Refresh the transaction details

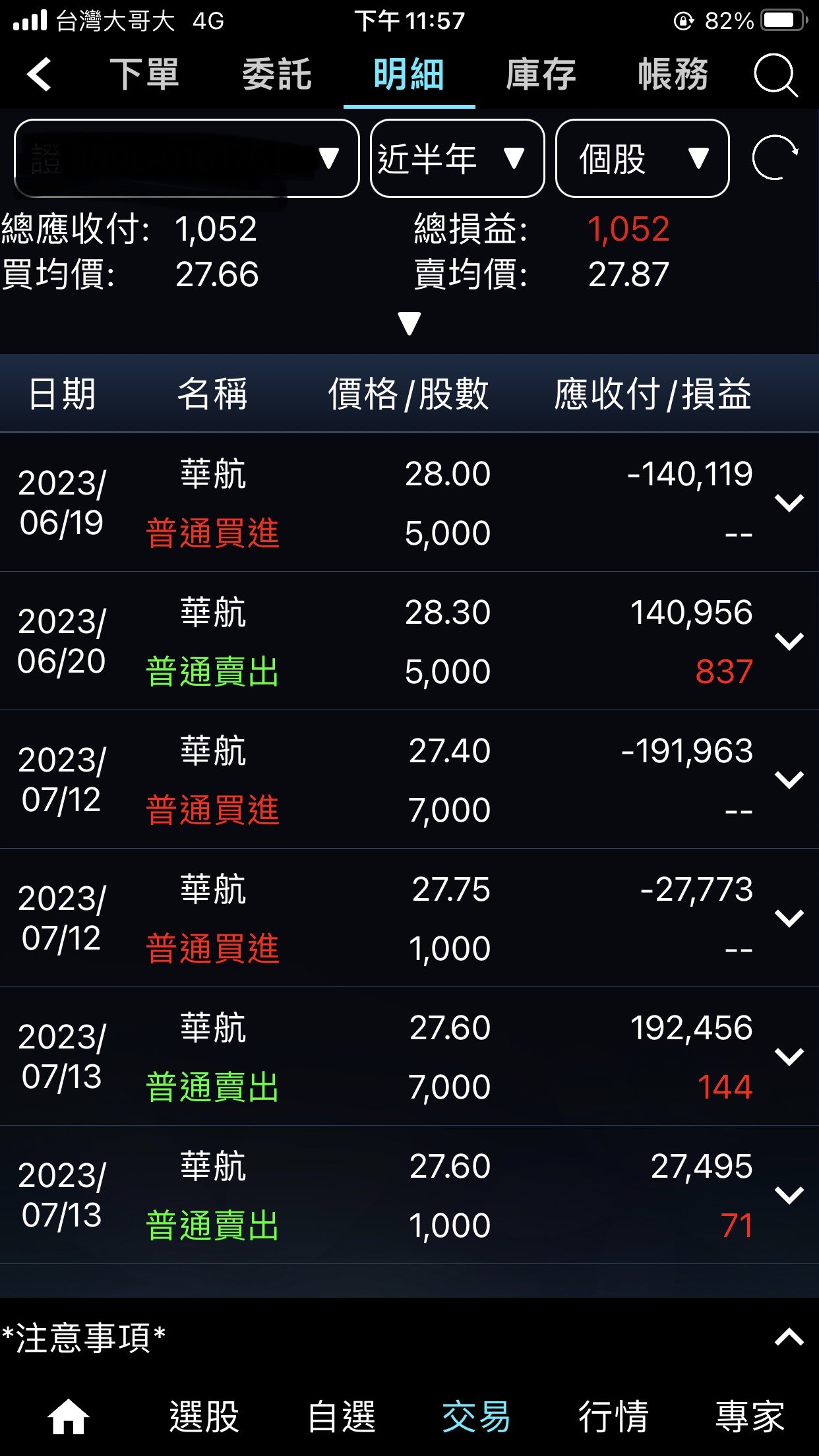[775, 158]
